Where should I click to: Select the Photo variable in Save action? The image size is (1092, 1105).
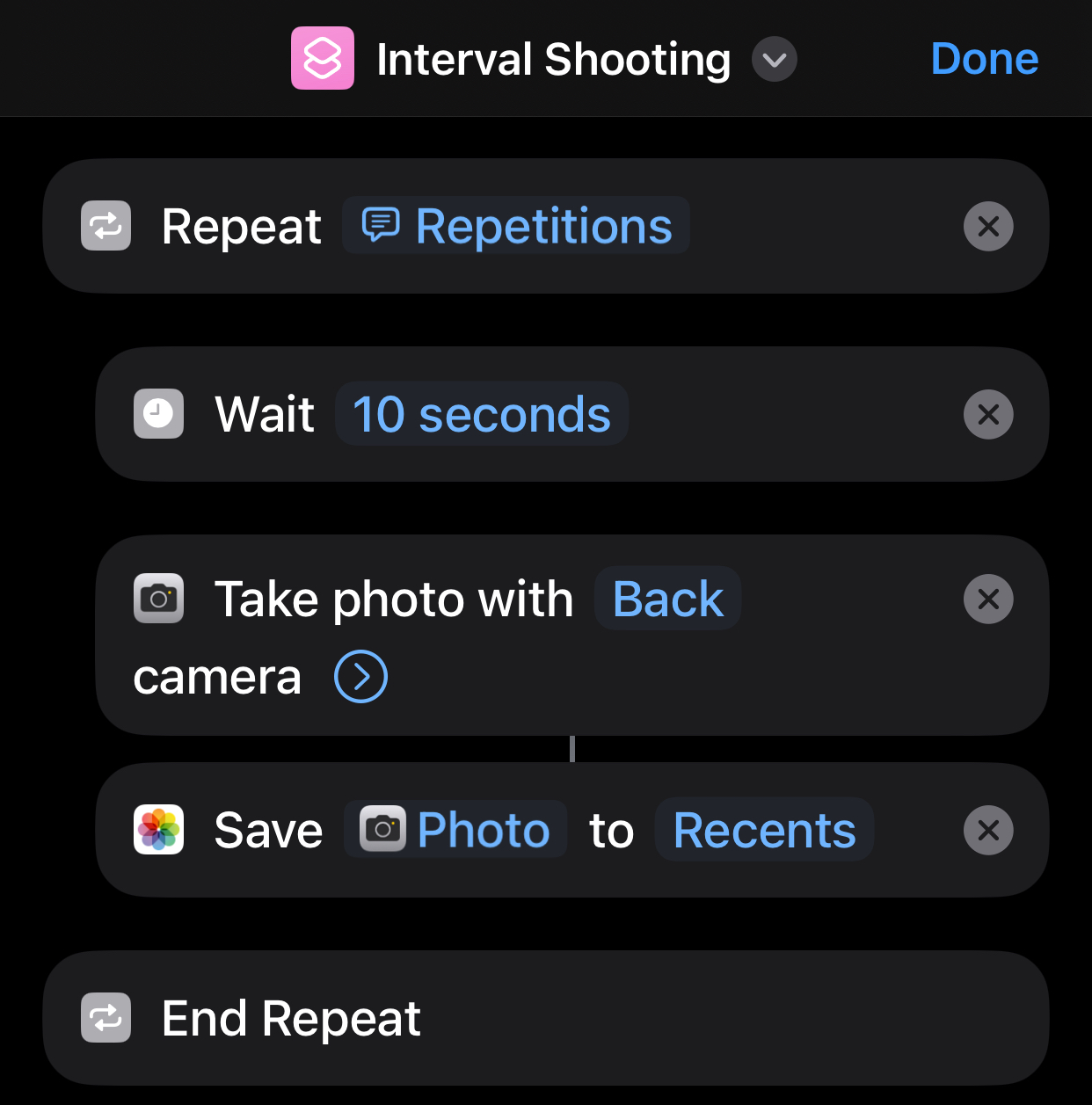tap(455, 830)
